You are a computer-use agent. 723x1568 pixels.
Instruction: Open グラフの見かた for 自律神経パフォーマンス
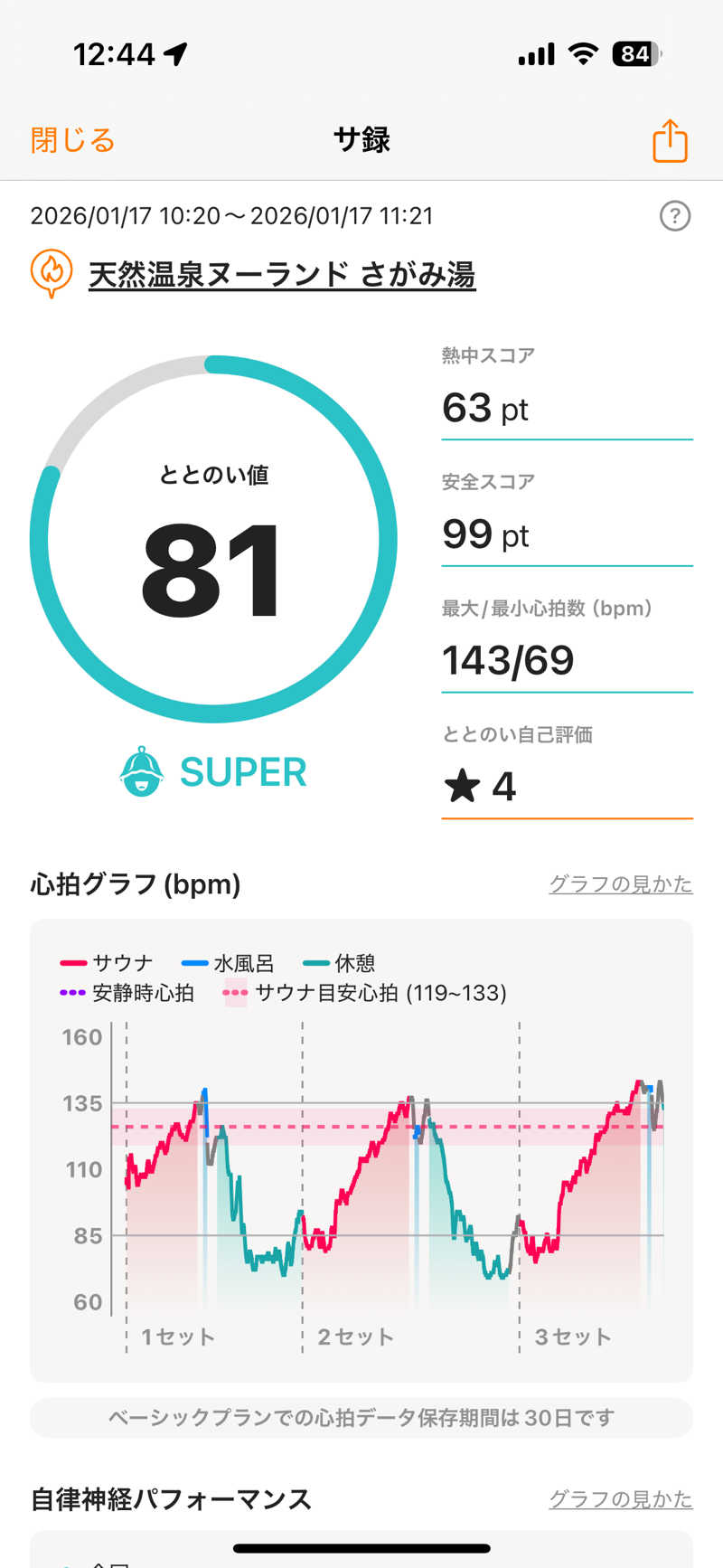(620, 1498)
